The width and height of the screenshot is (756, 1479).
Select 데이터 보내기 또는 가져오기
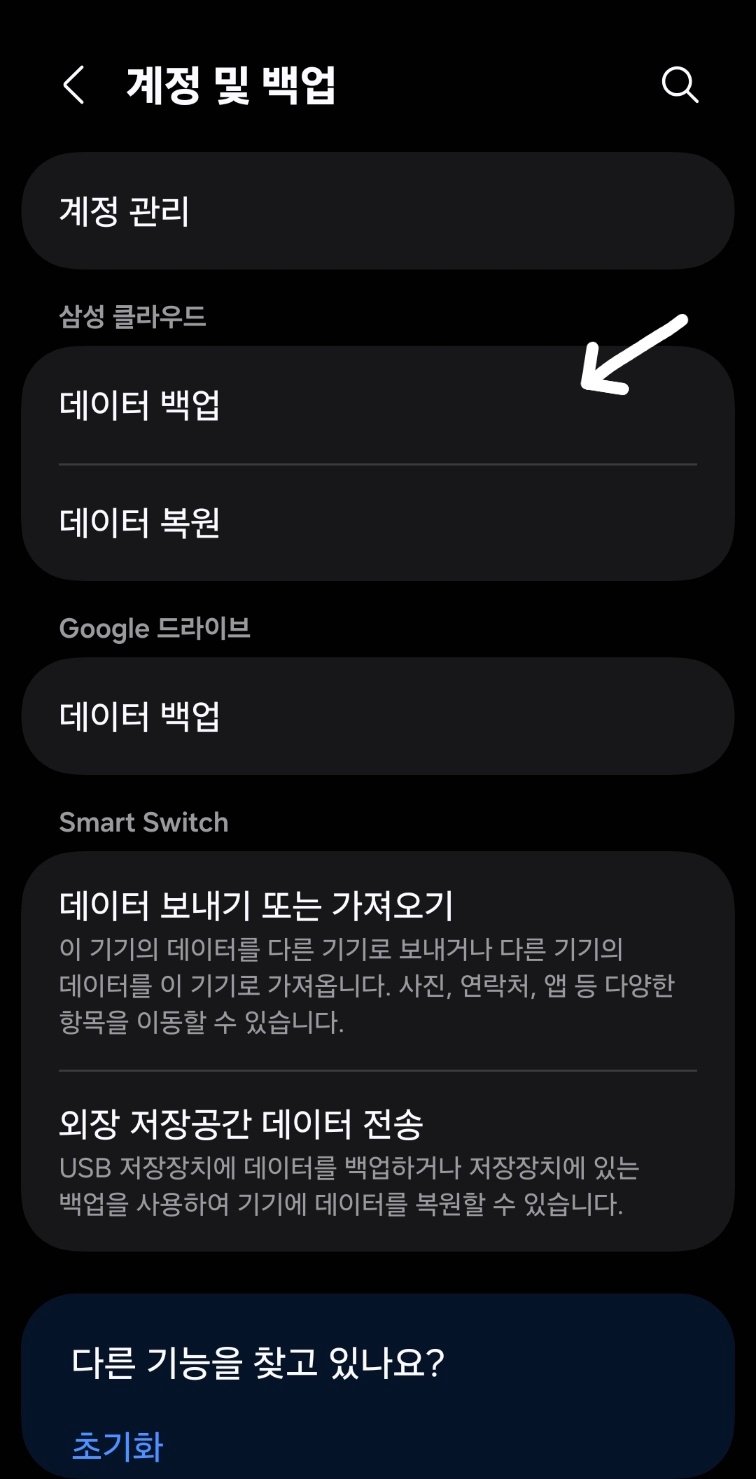click(x=378, y=962)
